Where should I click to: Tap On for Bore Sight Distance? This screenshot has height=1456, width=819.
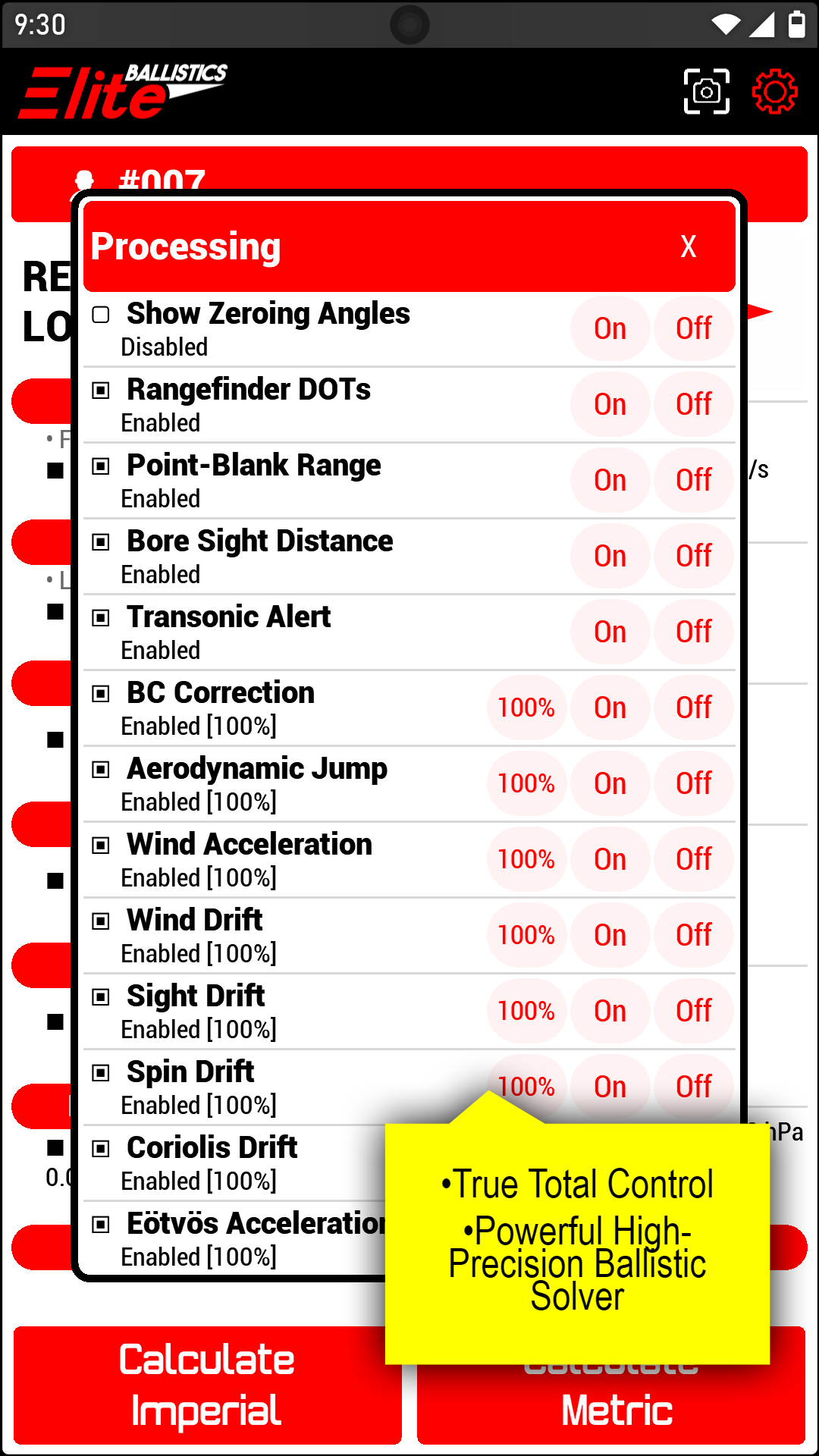(x=610, y=556)
